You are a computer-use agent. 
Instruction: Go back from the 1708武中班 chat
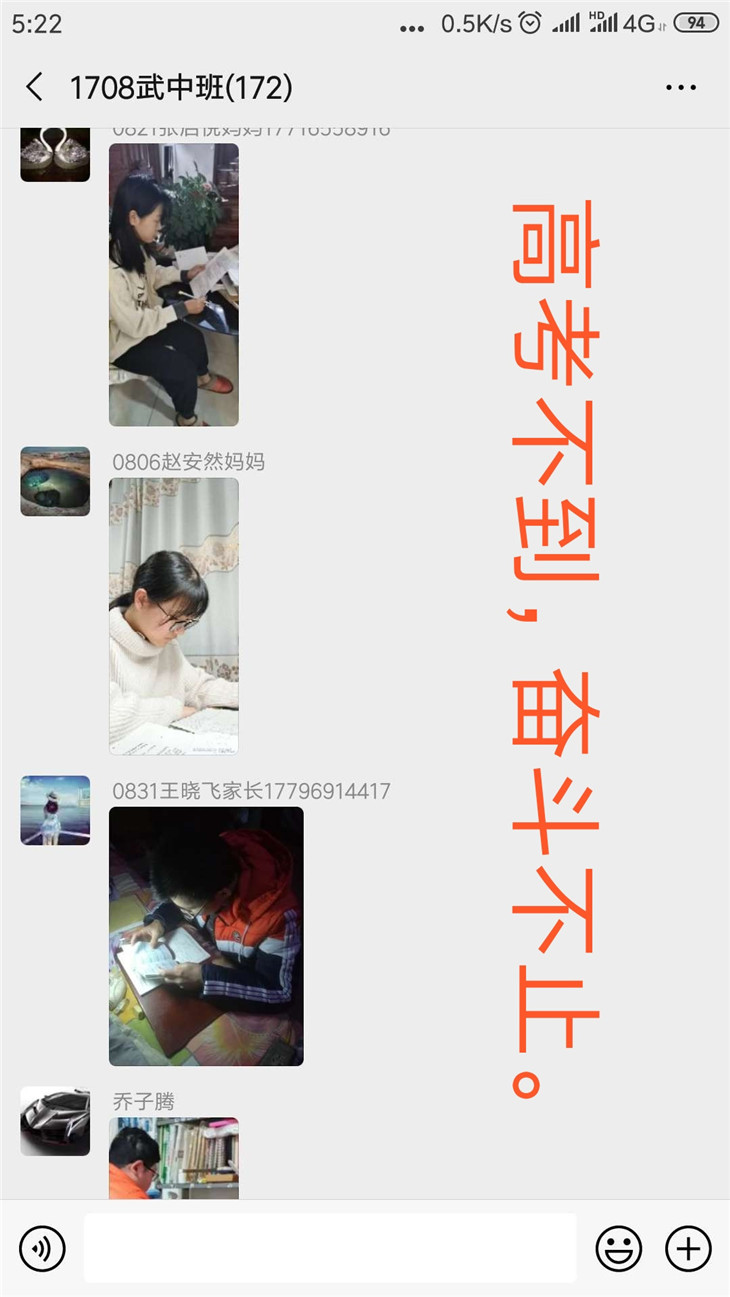coord(34,87)
